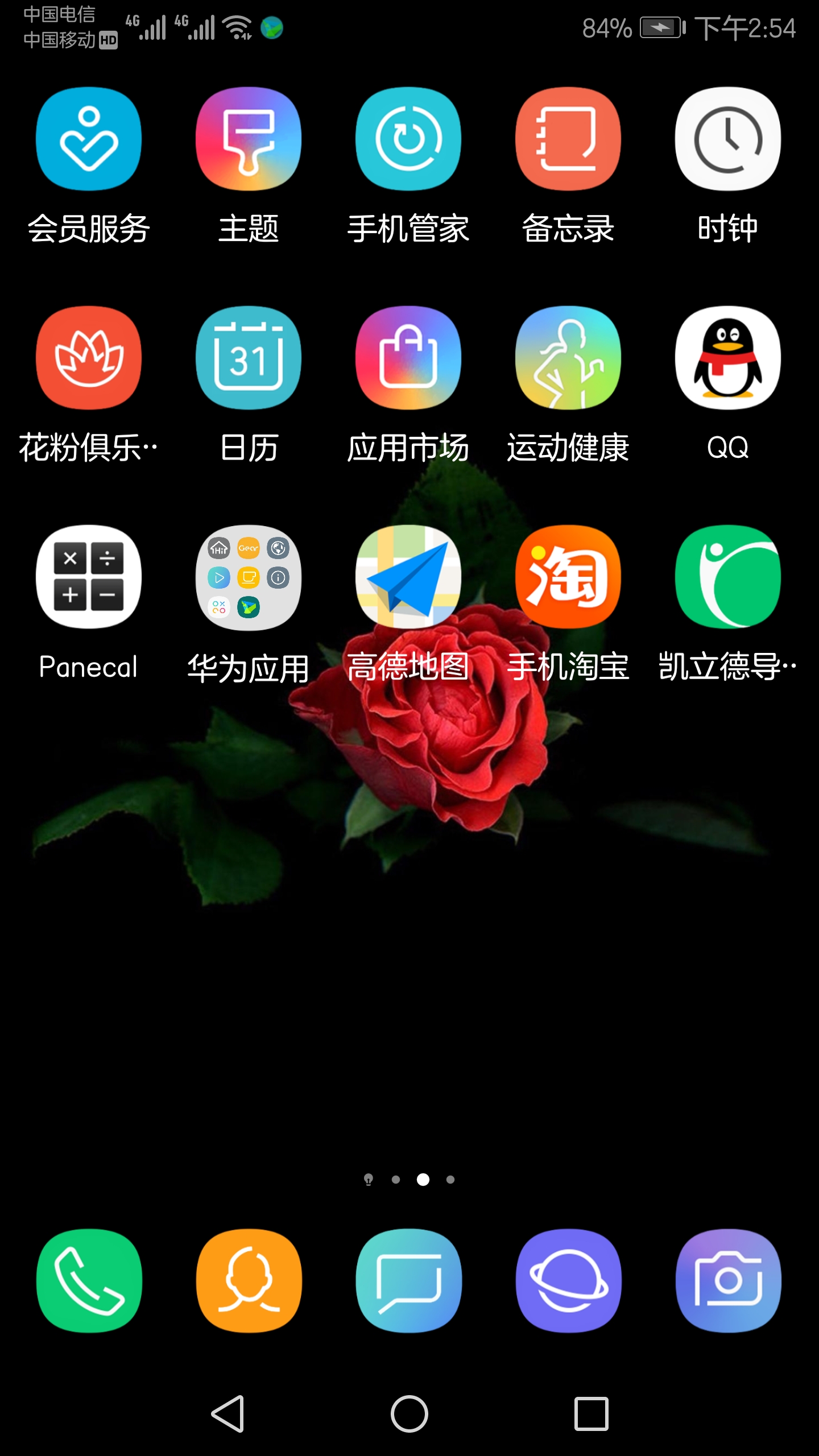
Task: Open the camera from the dock
Action: click(x=728, y=1281)
